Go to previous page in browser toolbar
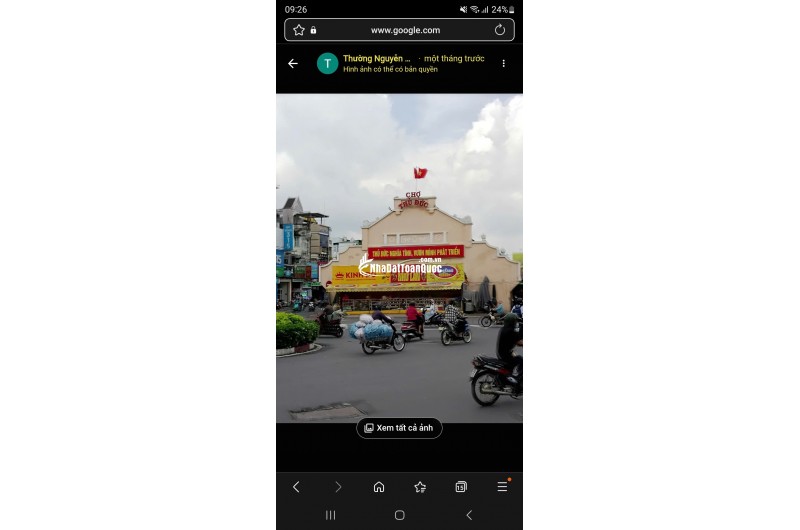800x530 pixels. click(x=296, y=487)
